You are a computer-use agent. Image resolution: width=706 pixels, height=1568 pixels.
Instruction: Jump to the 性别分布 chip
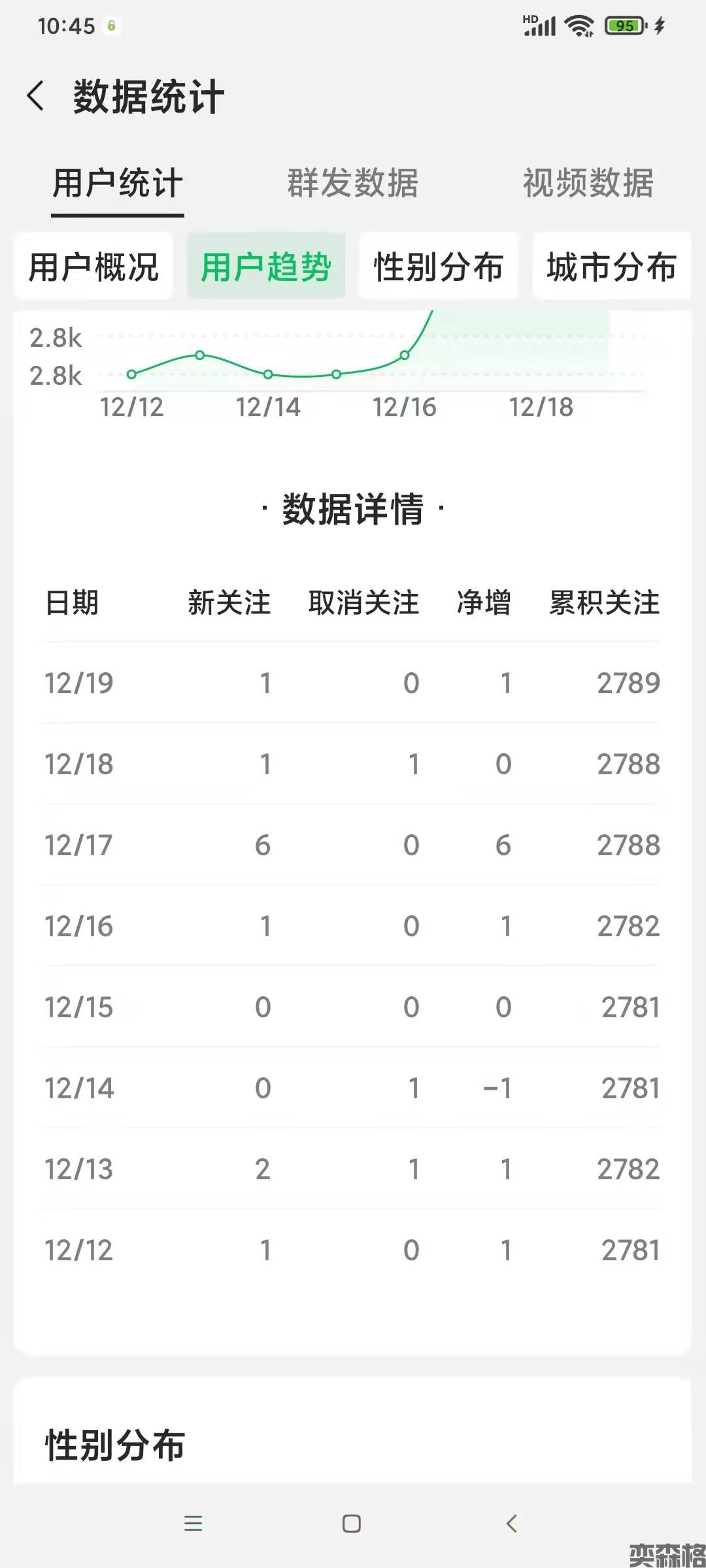[439, 267]
